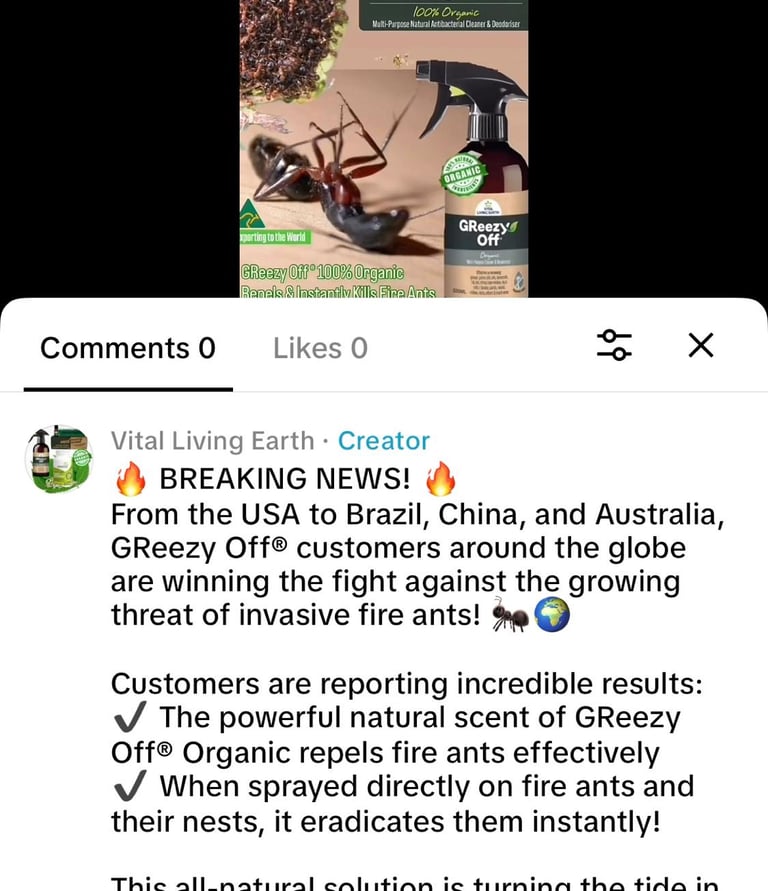Open Vital Living Earth's profile picture

point(59,459)
